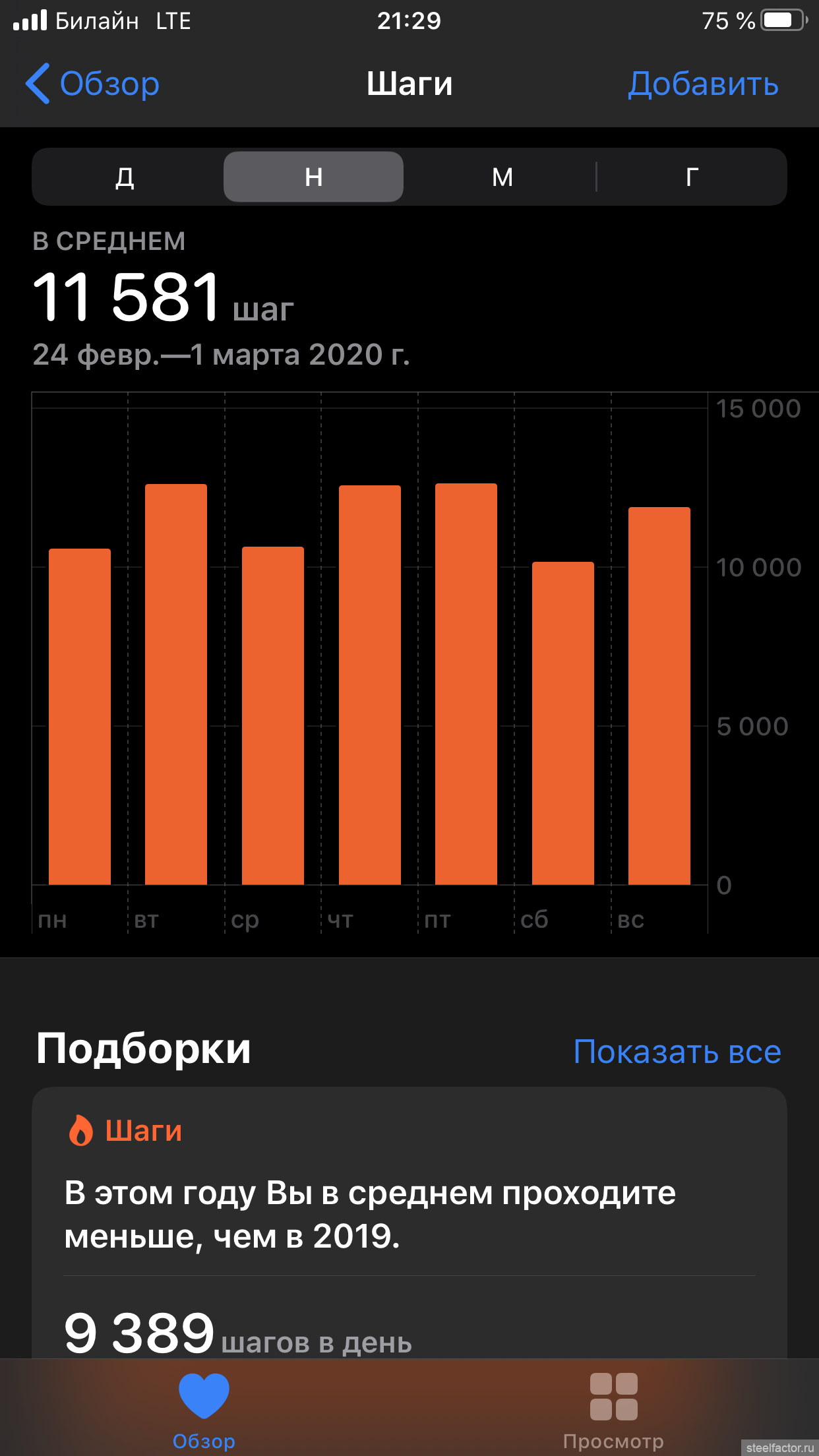Select the Н week segment
The width and height of the screenshot is (819, 1456).
click(313, 177)
